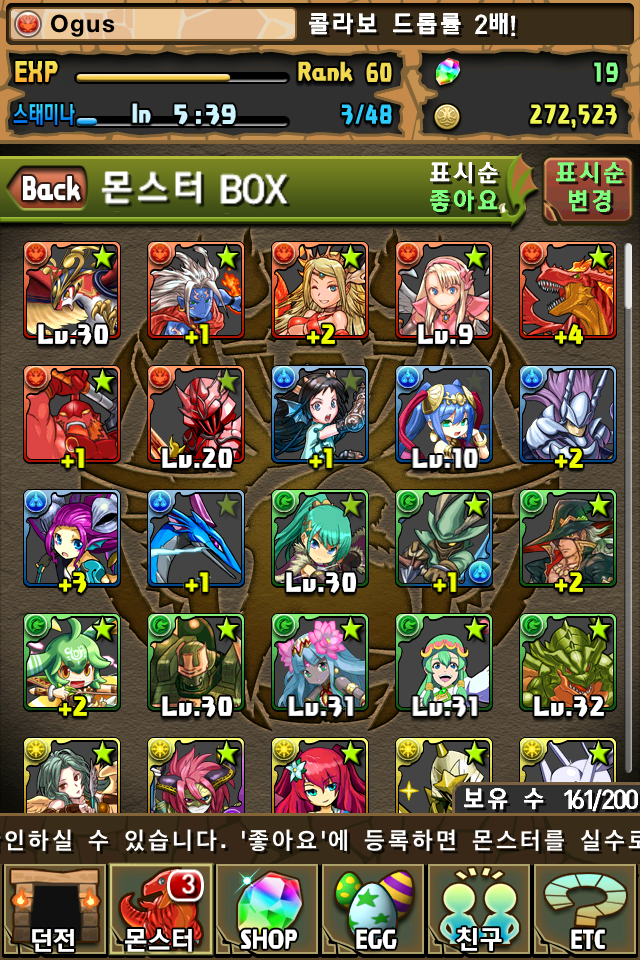640x960 pixels.
Task: Open the ETC tab
Action: click(x=587, y=910)
